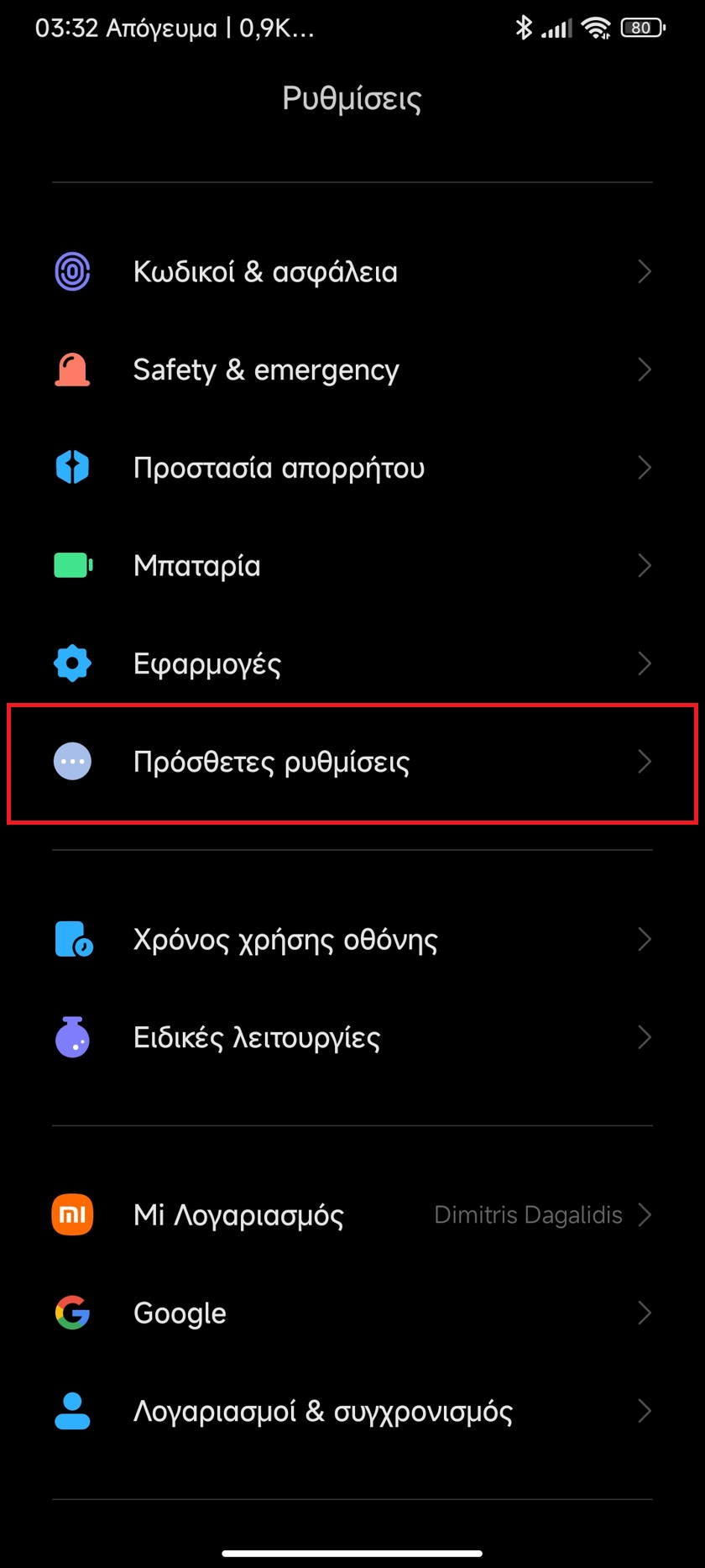Open Safety & emergency
The width and height of the screenshot is (705, 1568).
[352, 370]
